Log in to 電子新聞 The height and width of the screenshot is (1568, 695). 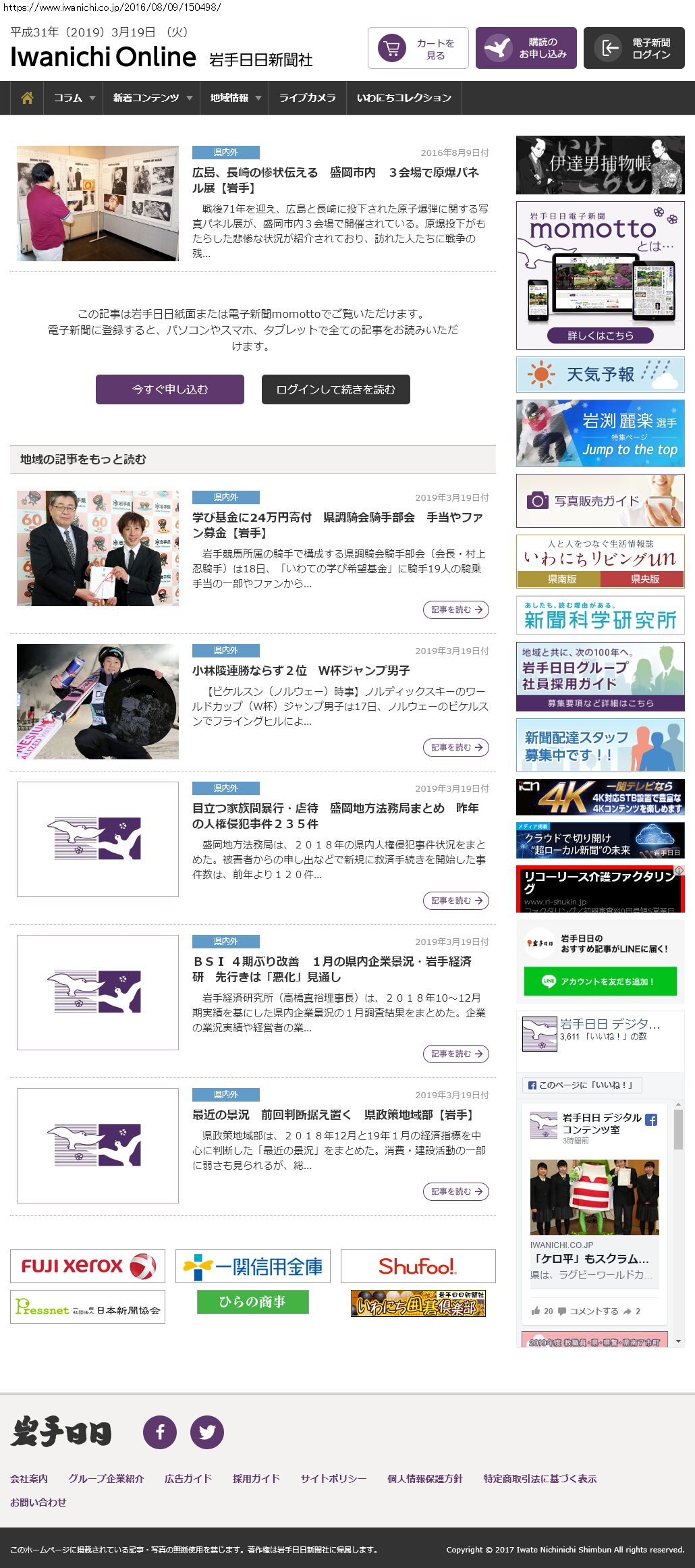pos(634,48)
